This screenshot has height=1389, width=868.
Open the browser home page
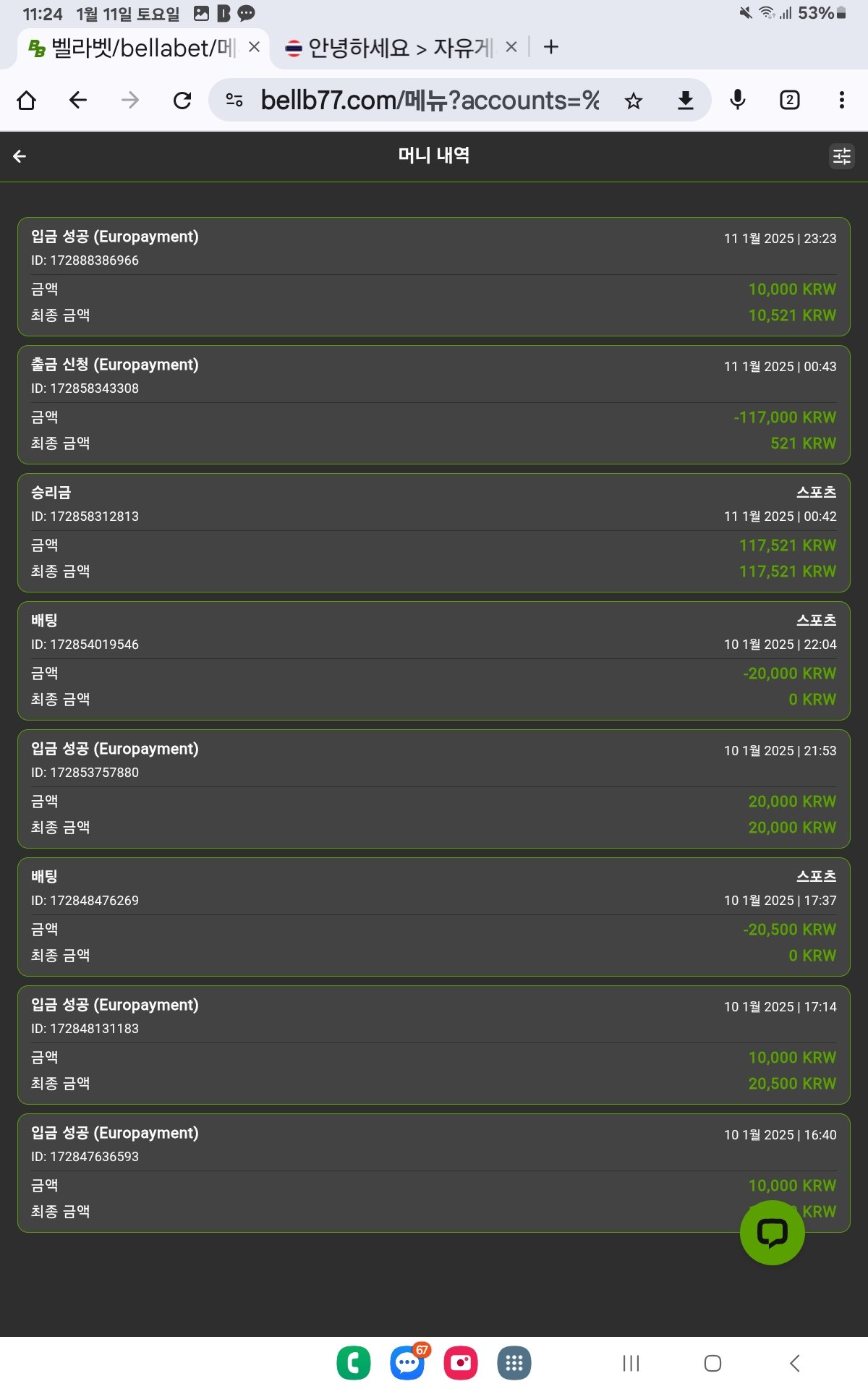tap(27, 100)
